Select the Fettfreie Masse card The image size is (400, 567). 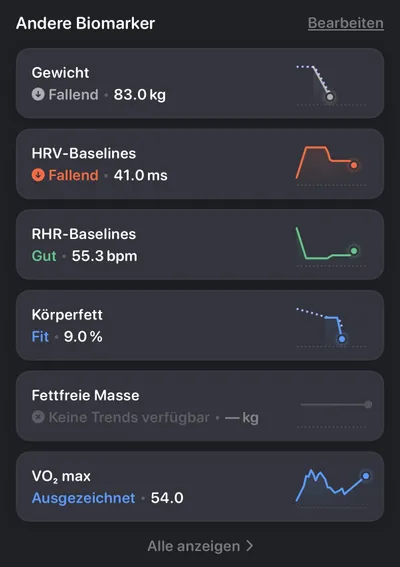coord(200,406)
